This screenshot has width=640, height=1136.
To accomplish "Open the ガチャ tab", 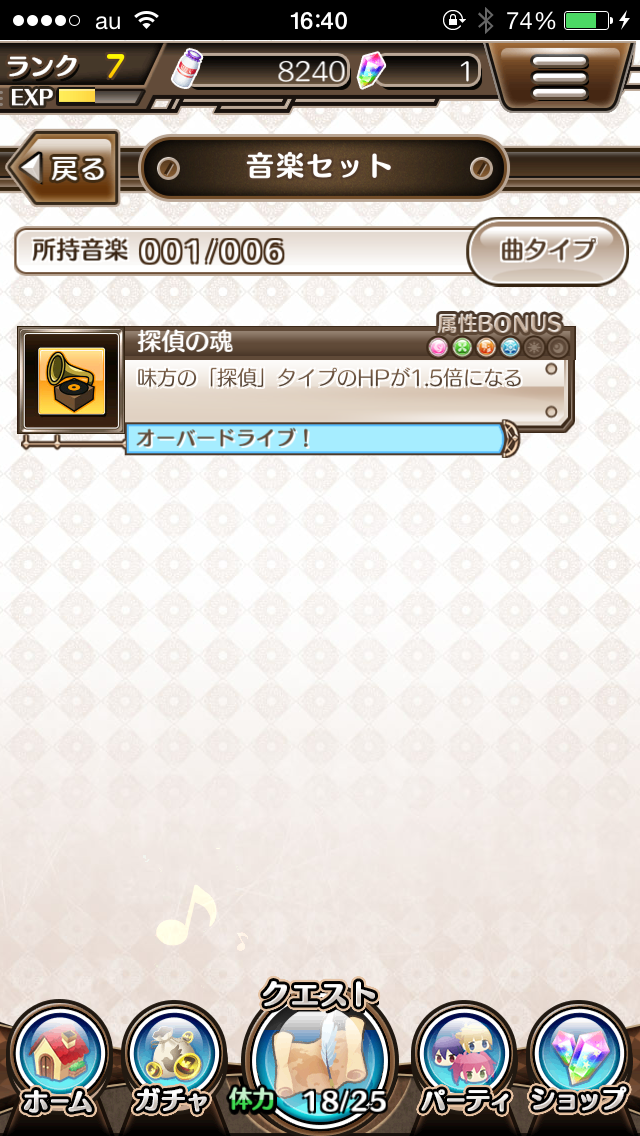I will [174, 1063].
